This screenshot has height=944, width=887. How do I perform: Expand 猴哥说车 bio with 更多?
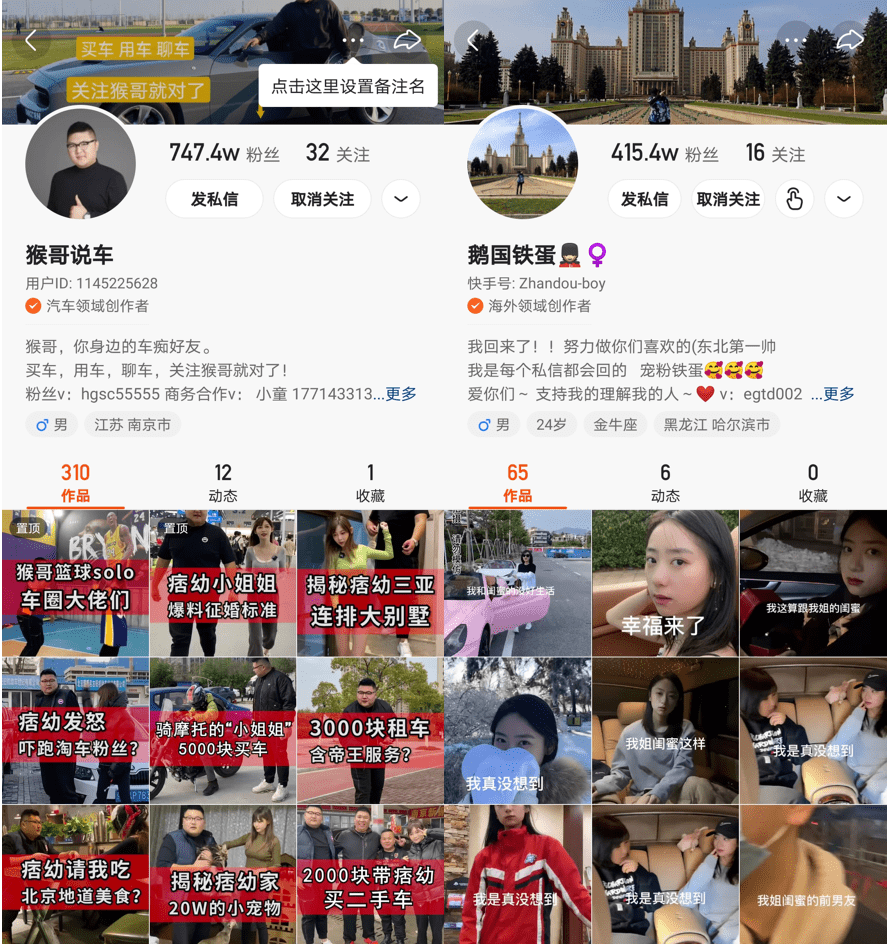tap(401, 394)
